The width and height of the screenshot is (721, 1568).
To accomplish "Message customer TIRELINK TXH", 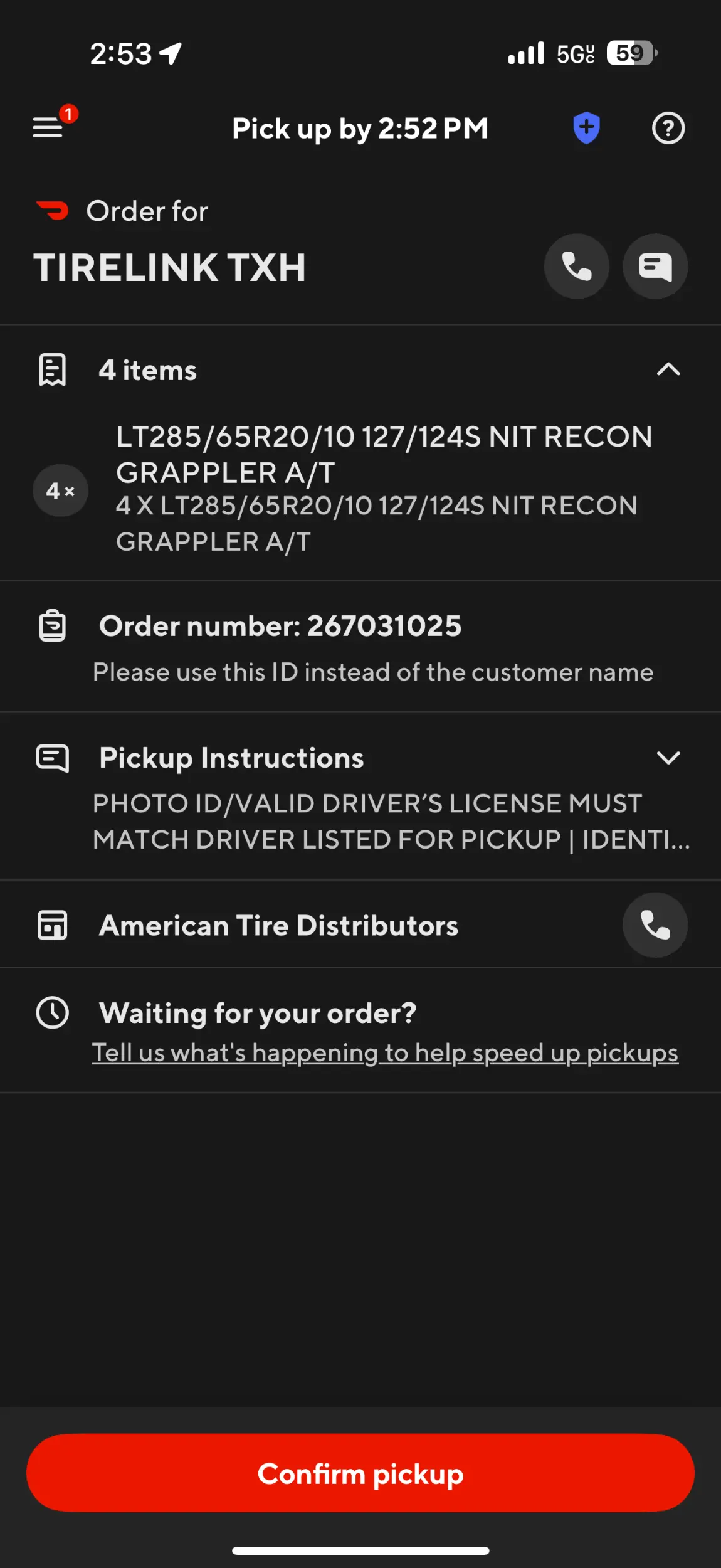I will click(655, 267).
